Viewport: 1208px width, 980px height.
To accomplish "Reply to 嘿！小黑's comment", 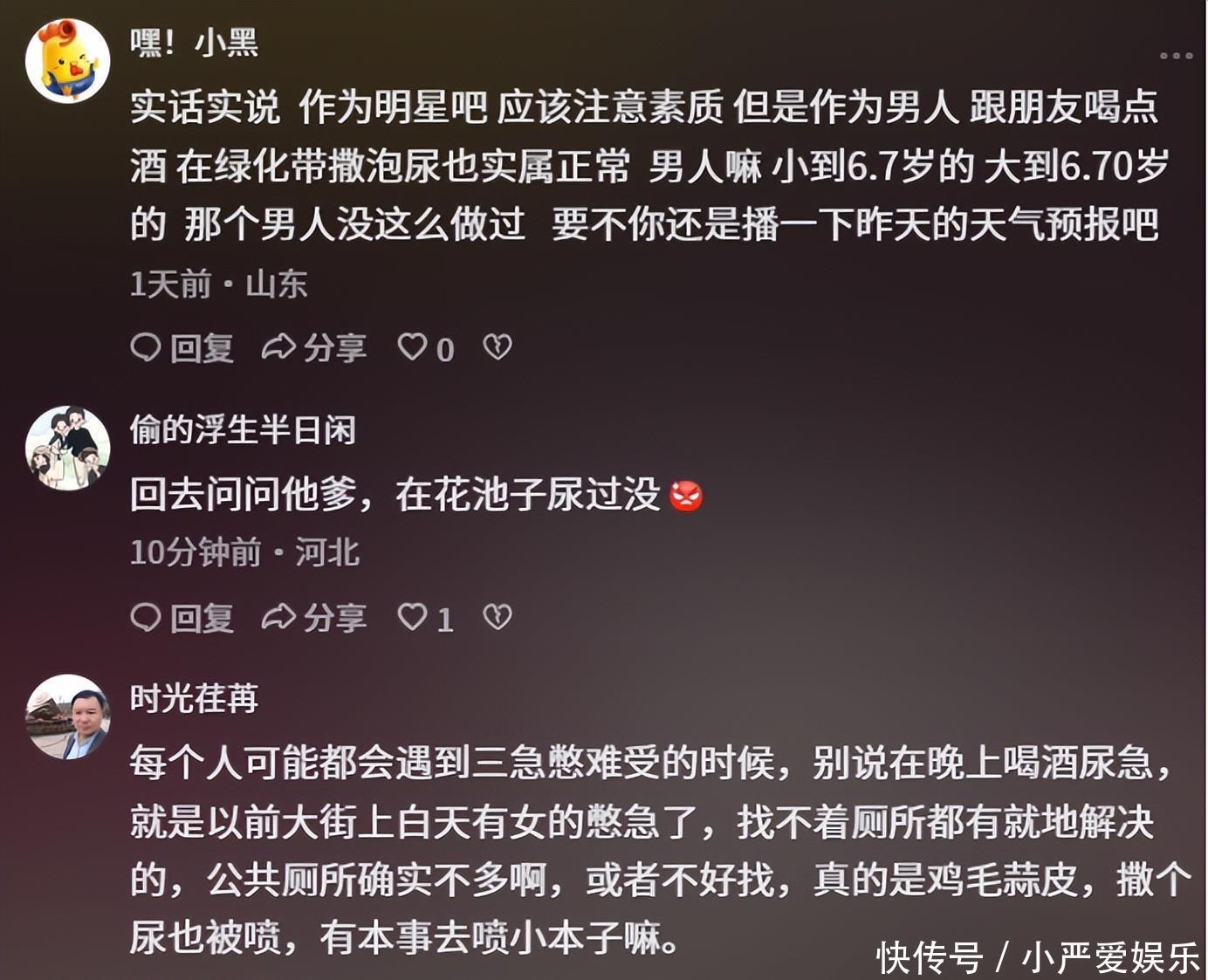I will click(x=182, y=348).
